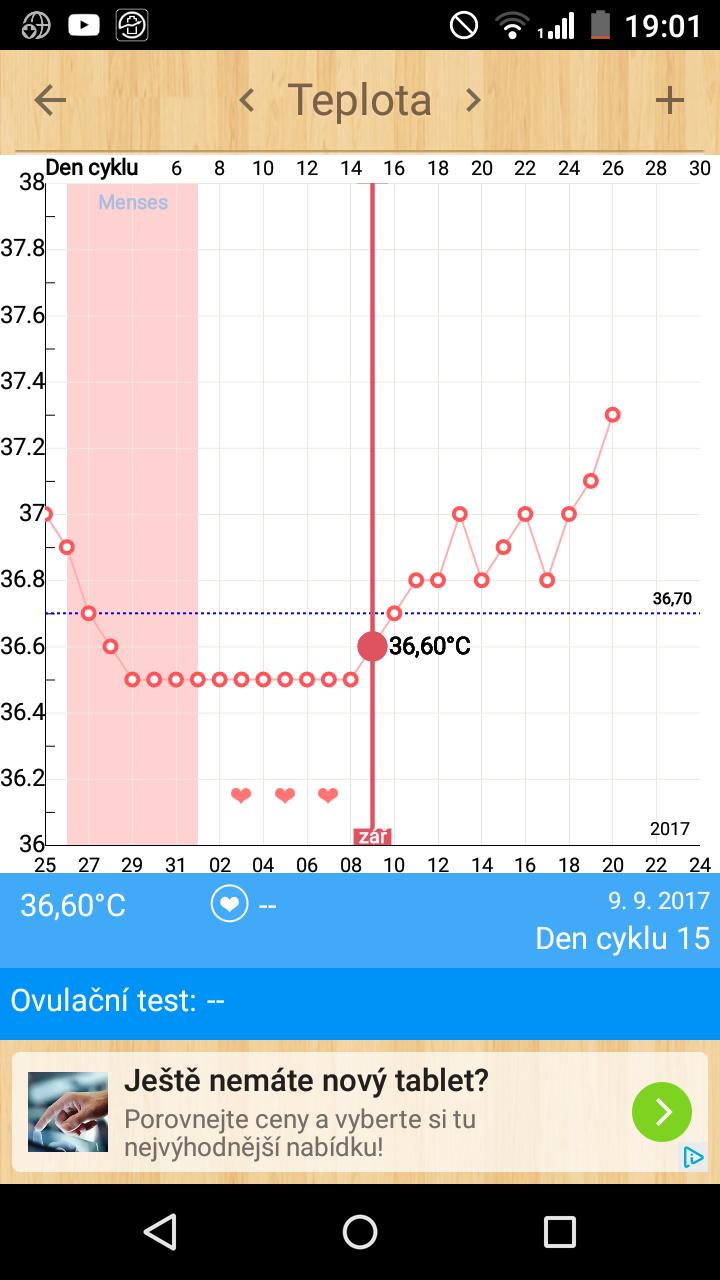
Task: Open the tablet ad's green arrow
Action: pos(661,1112)
